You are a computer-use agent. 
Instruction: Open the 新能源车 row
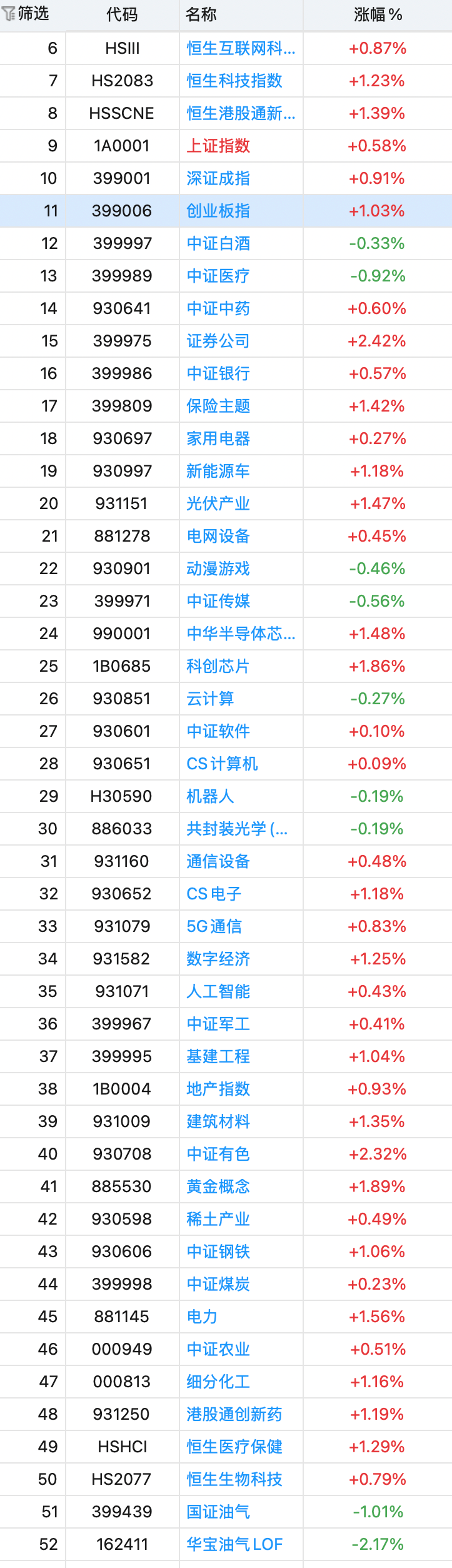(226, 471)
